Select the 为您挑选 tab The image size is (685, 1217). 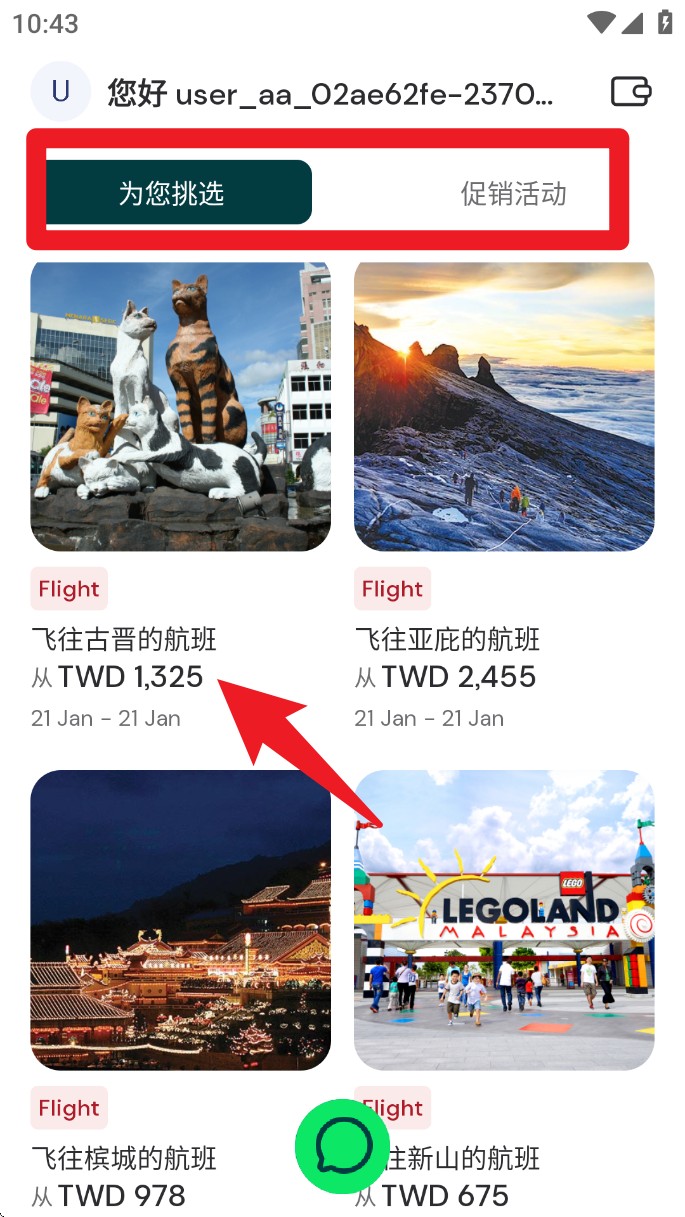(x=172, y=193)
